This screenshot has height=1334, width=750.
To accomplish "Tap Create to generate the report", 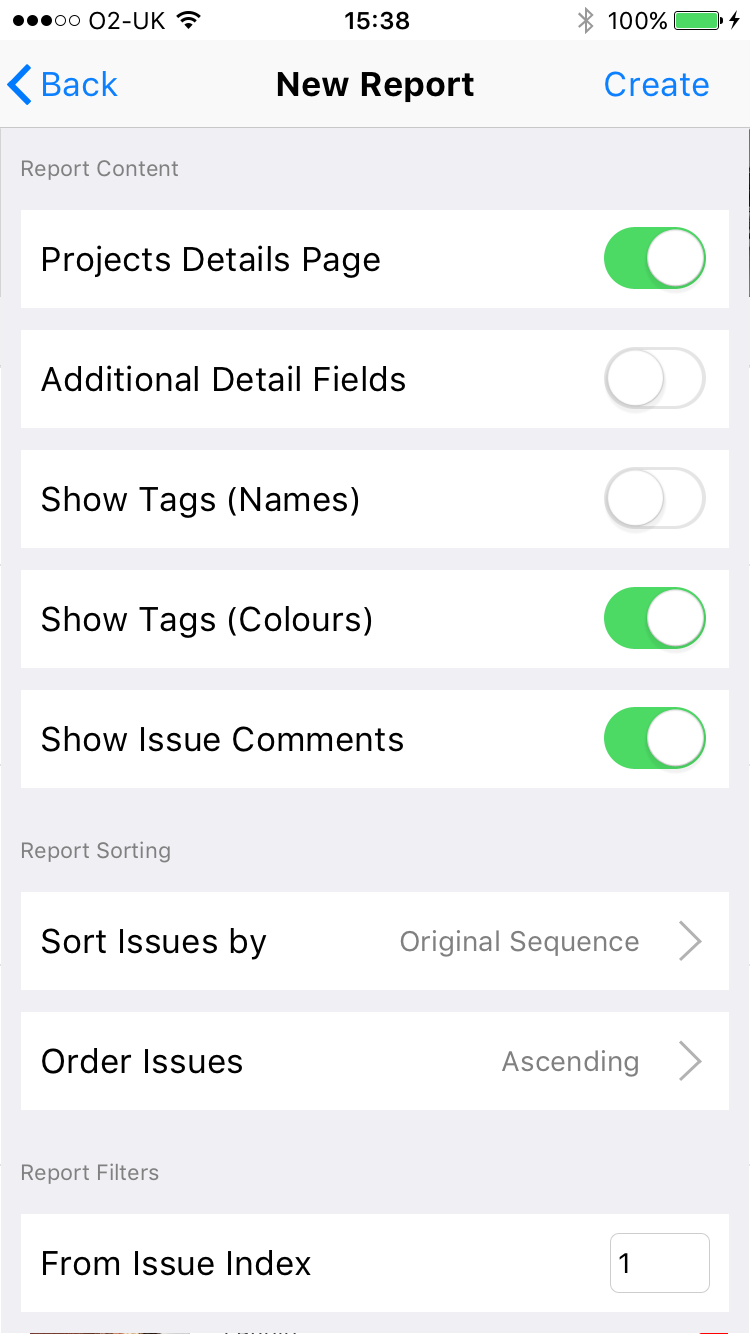I will pyautogui.click(x=656, y=85).
